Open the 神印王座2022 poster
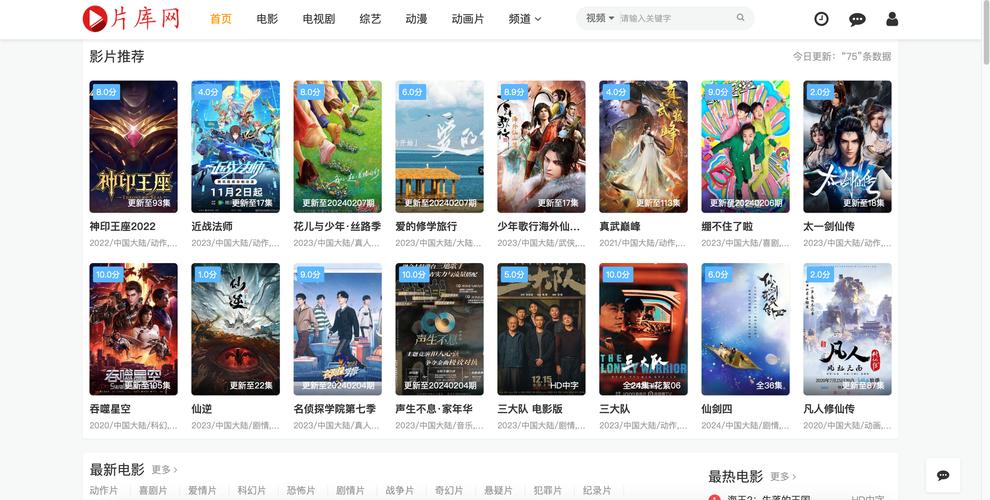Viewport: 990px width, 500px height. click(x=133, y=147)
